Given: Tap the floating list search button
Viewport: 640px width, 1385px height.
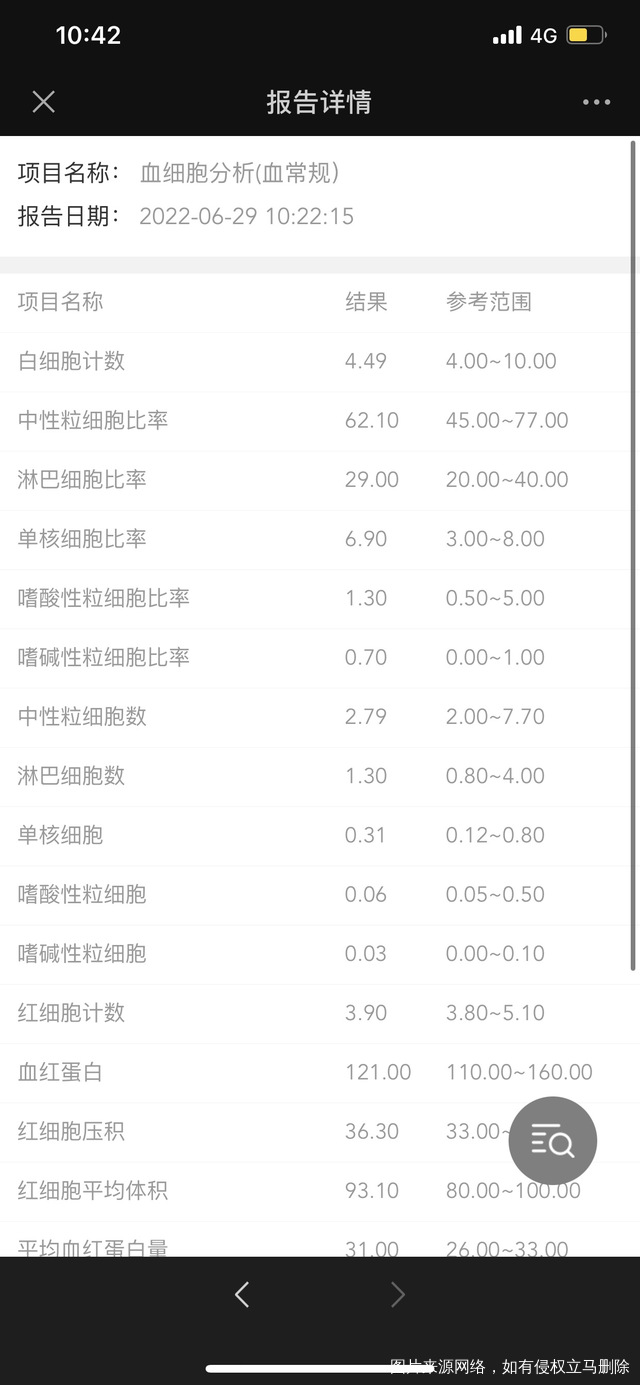Looking at the screenshot, I should [x=553, y=1141].
